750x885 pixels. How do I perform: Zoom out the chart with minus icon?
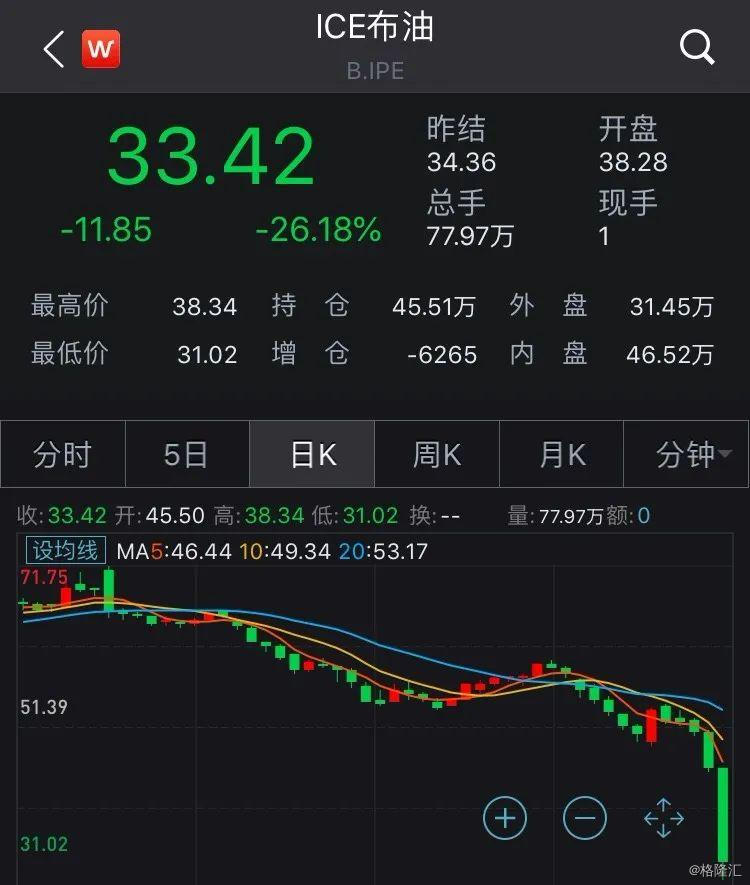tap(585, 818)
